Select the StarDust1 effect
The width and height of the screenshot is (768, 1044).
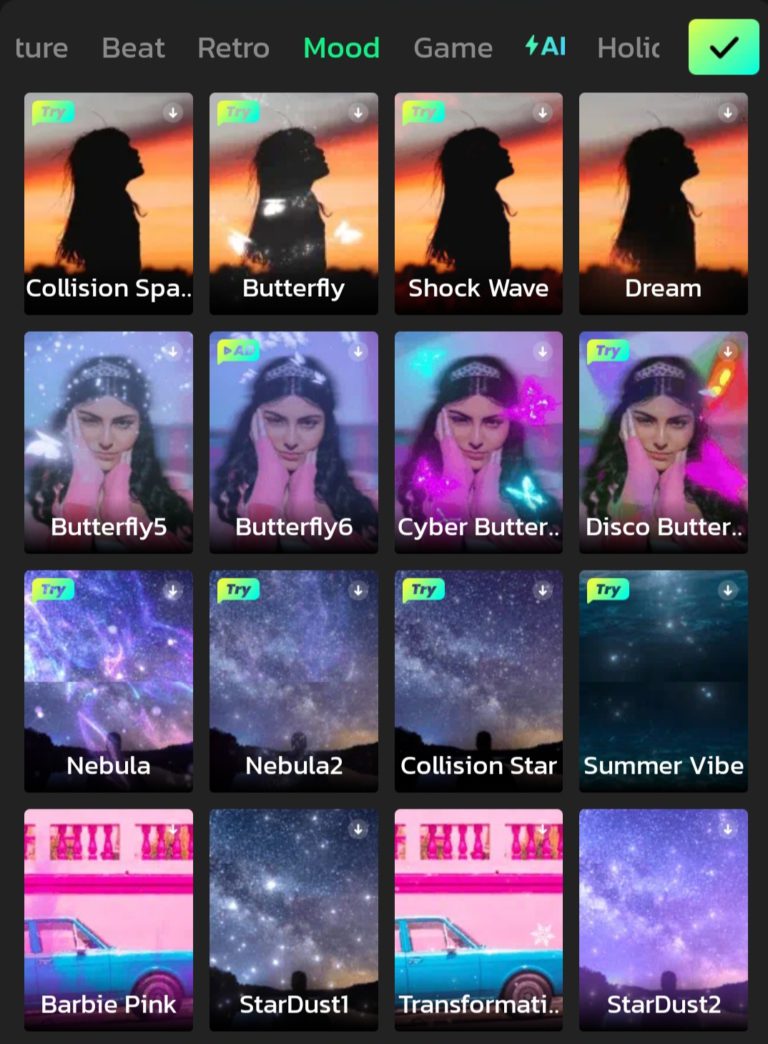click(x=293, y=919)
